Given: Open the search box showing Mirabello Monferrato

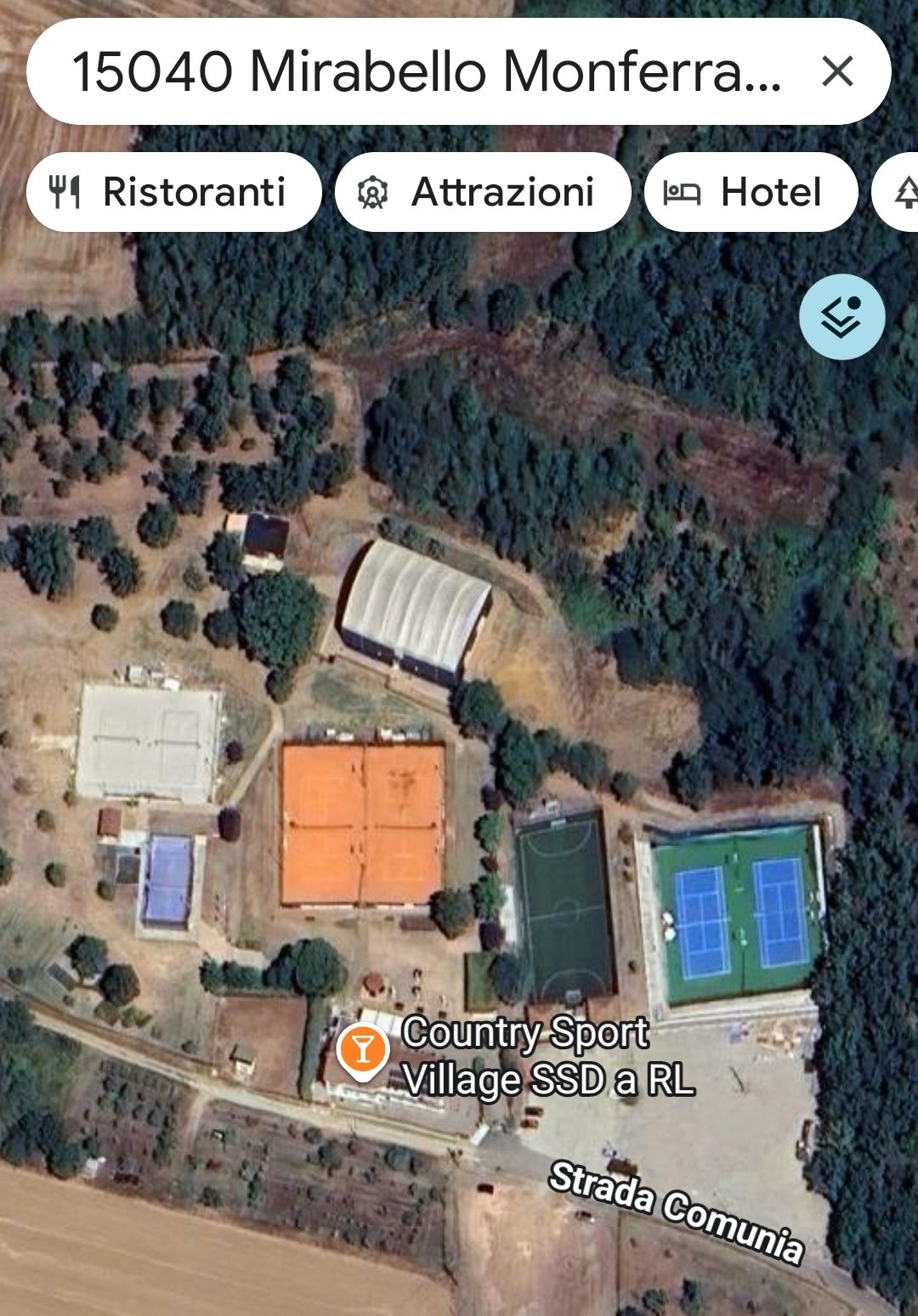Looking at the screenshot, I should pos(425,72).
